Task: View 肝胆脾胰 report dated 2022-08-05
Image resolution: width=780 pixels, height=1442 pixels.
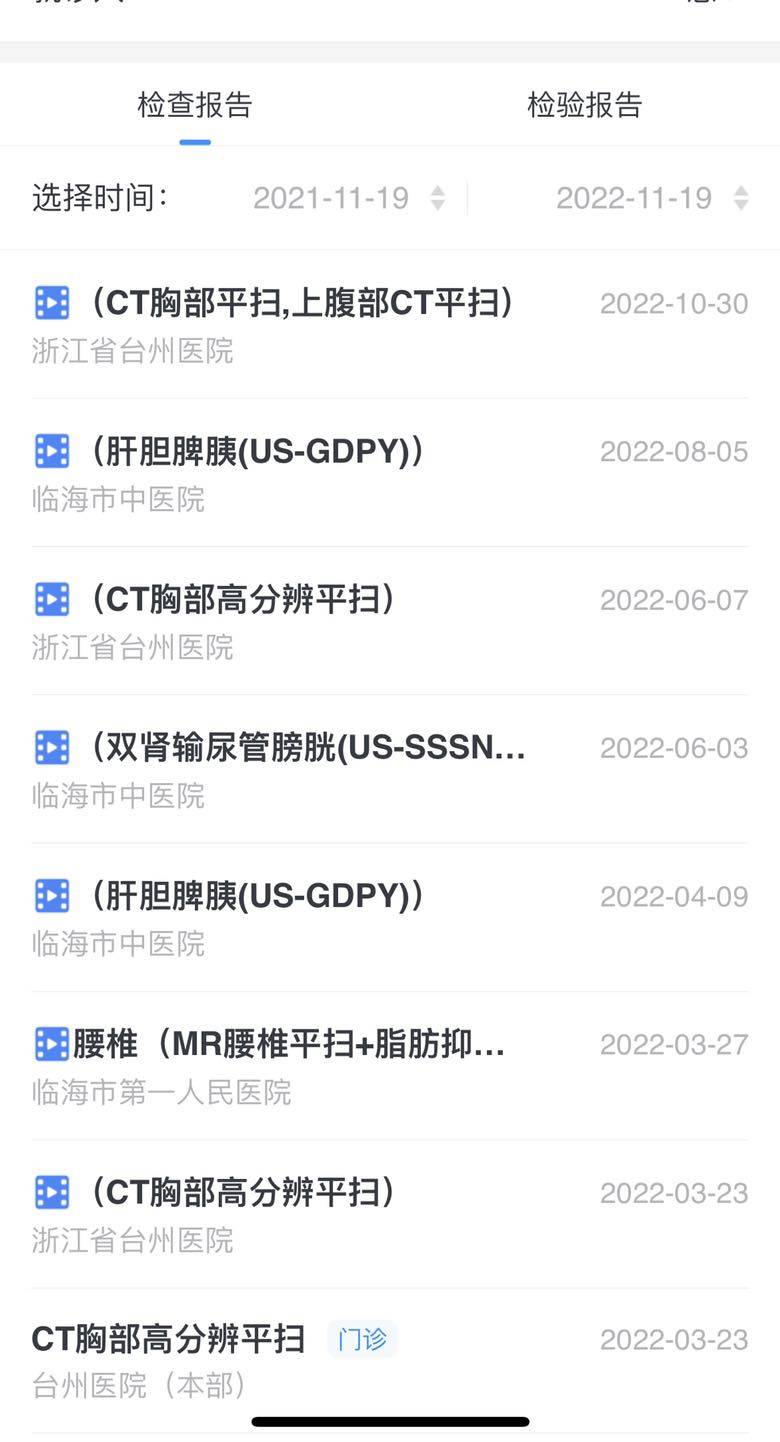Action: (390, 472)
